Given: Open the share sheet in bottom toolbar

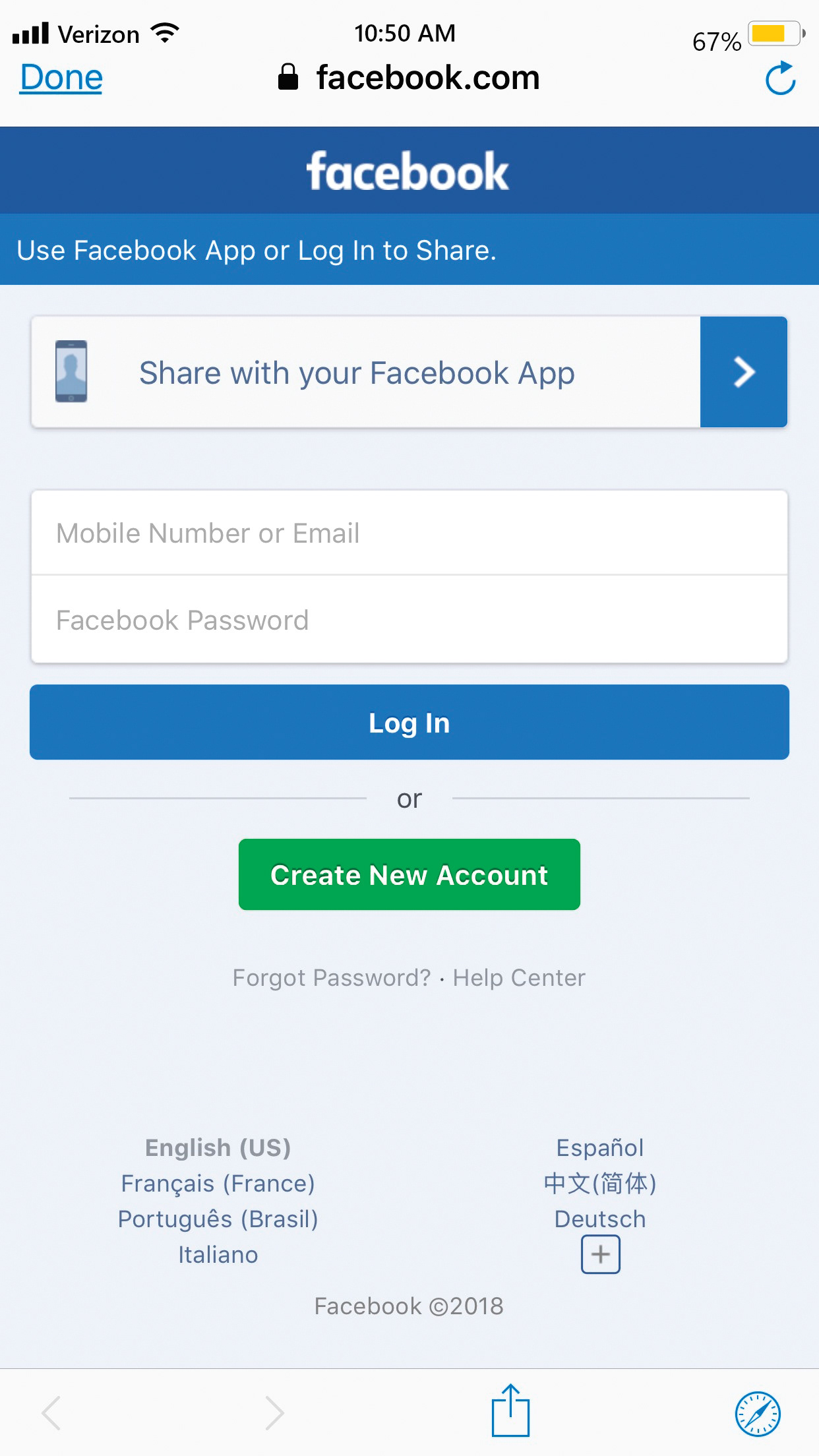Looking at the screenshot, I should pos(510,1411).
